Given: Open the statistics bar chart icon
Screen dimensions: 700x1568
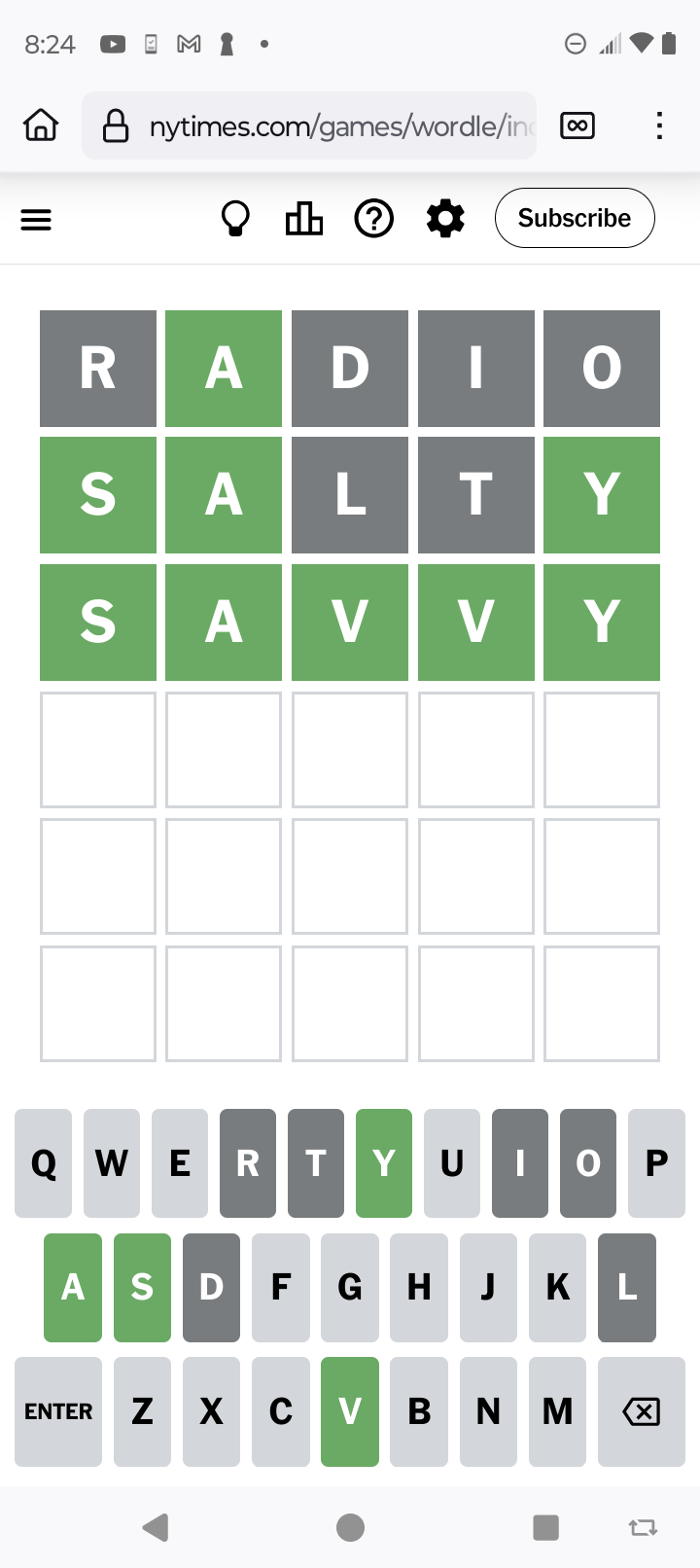Looking at the screenshot, I should coord(304,219).
